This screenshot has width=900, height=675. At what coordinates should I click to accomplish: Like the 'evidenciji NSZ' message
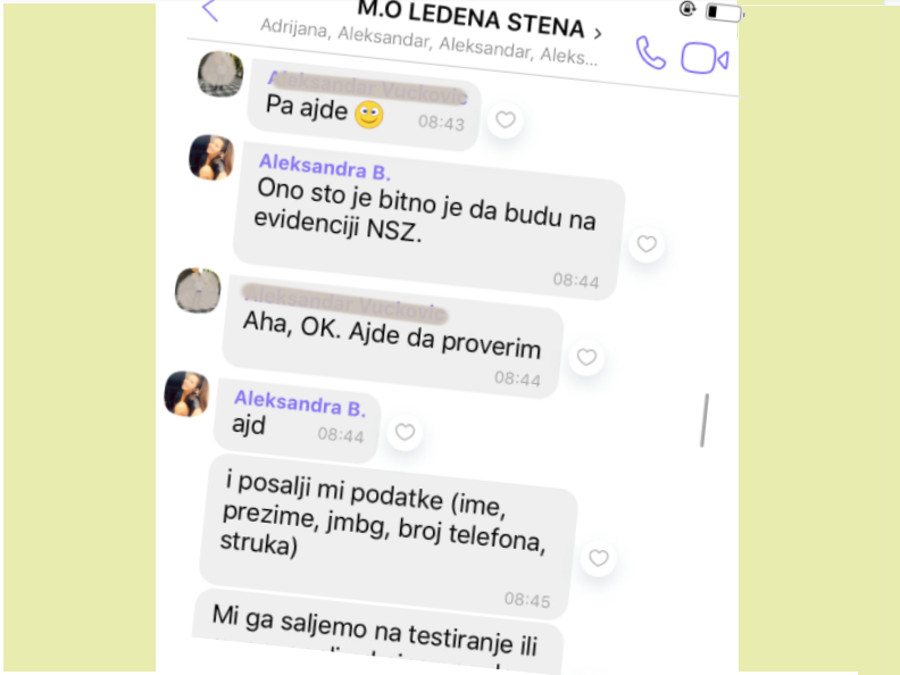point(647,244)
